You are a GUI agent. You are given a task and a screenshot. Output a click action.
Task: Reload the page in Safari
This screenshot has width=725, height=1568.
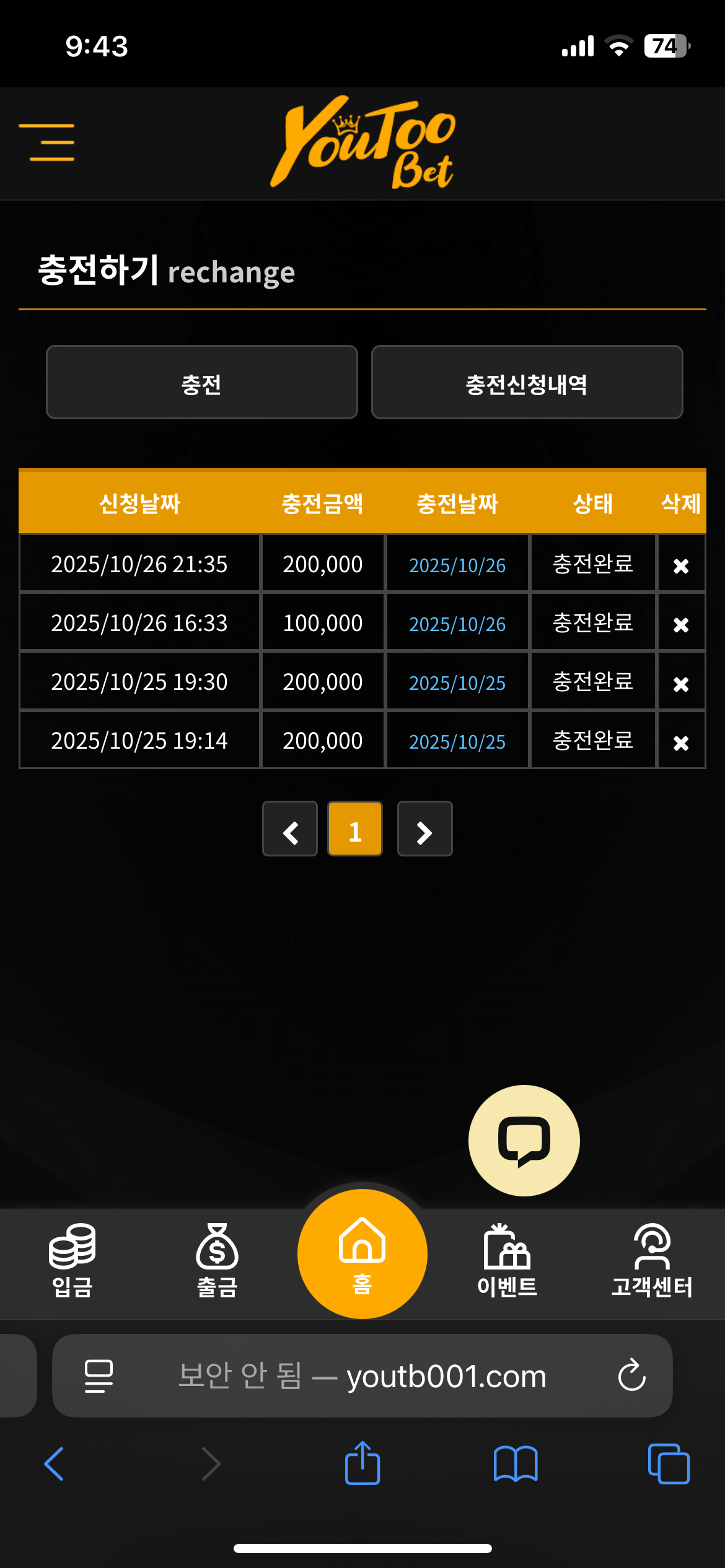(632, 1375)
